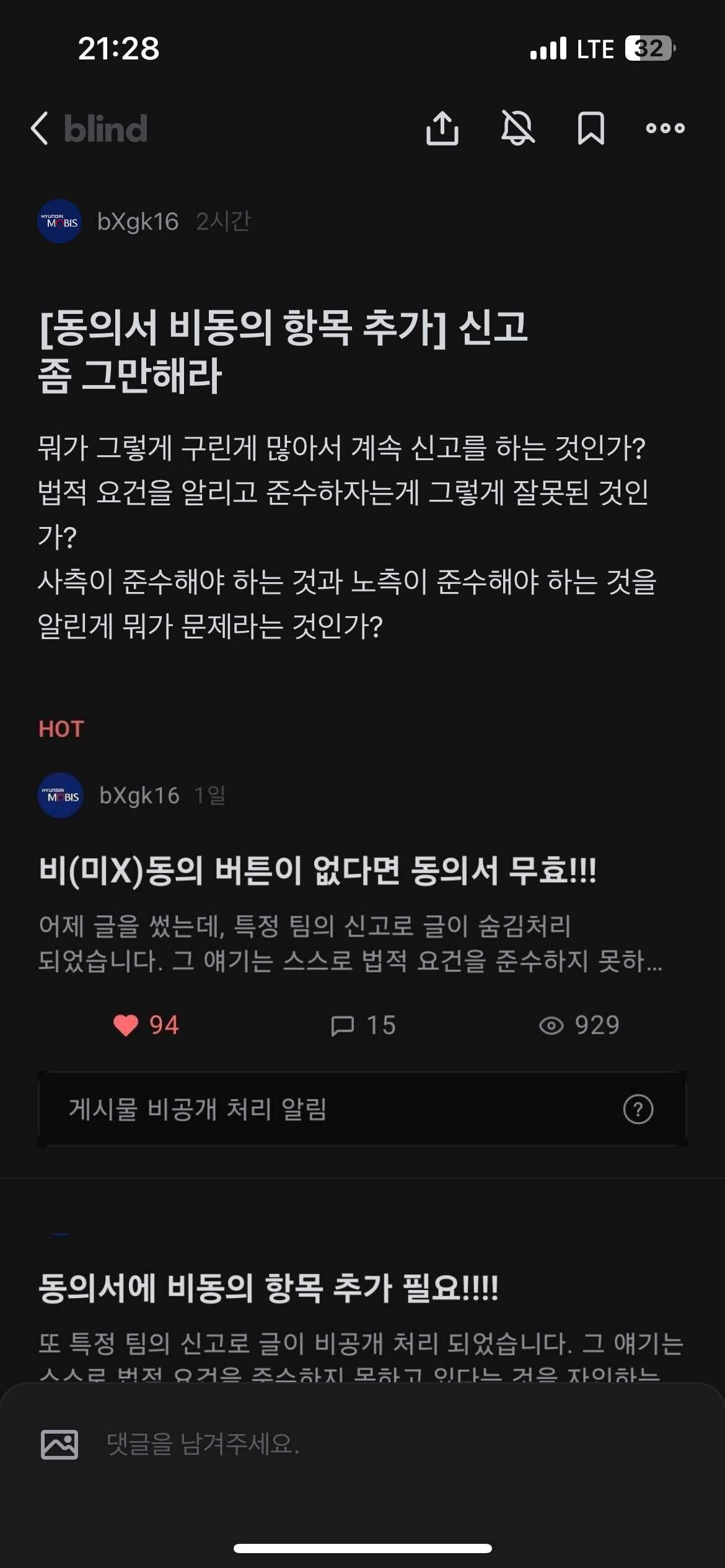Tap the battery indicator showing 32

649,48
